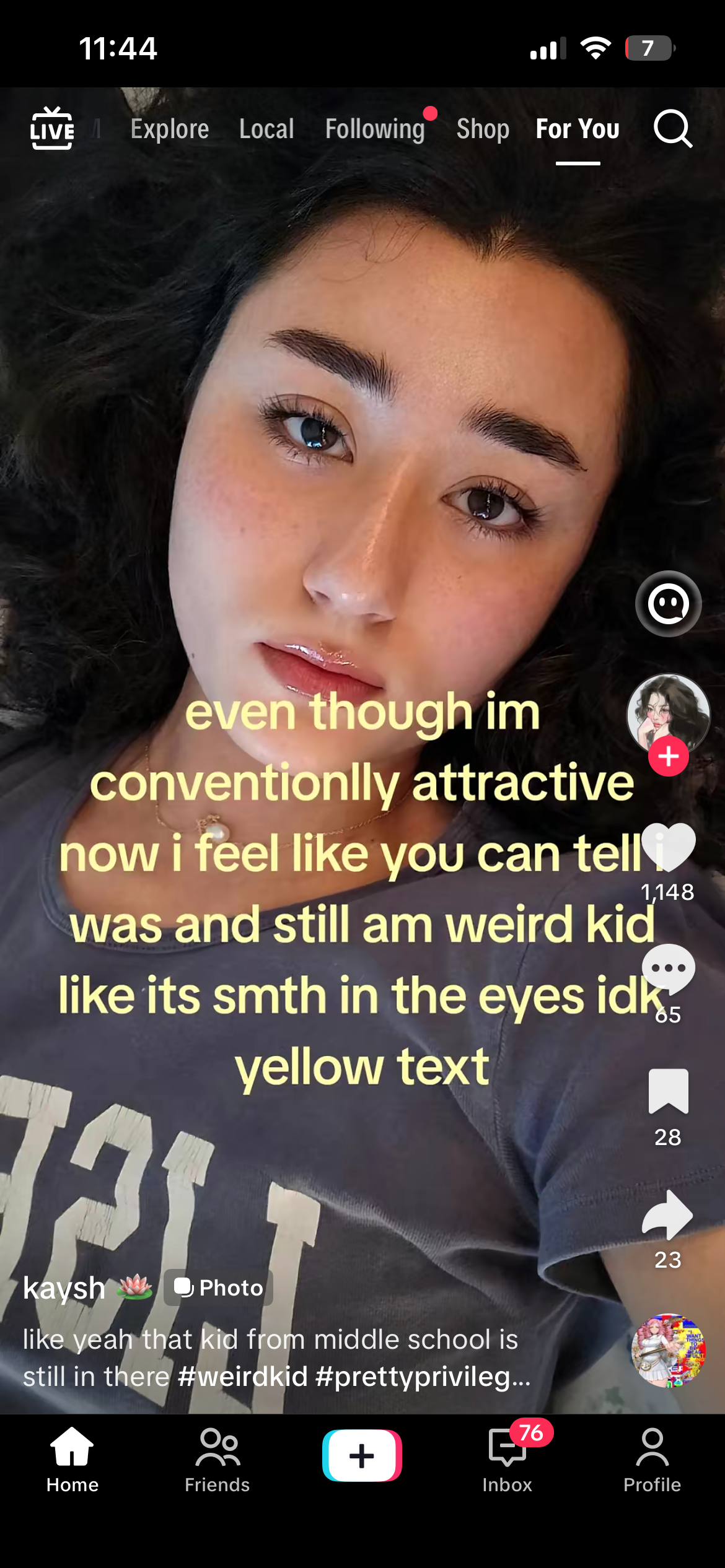This screenshot has height=1568, width=725.
Task: Open the Shop tab
Action: point(483,129)
